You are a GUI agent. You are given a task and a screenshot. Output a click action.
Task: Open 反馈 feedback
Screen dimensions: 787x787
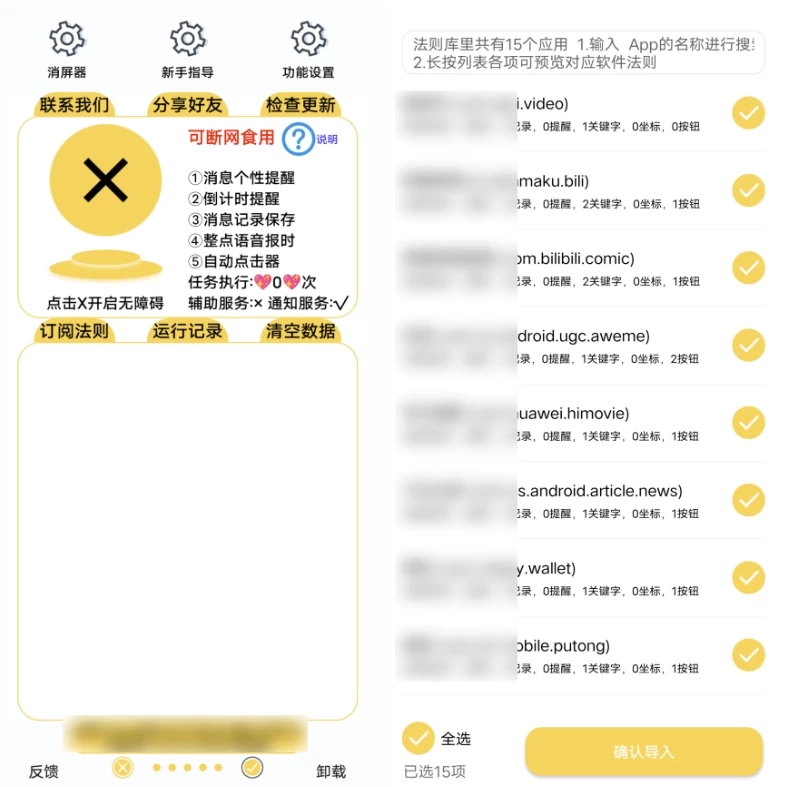click(x=43, y=771)
